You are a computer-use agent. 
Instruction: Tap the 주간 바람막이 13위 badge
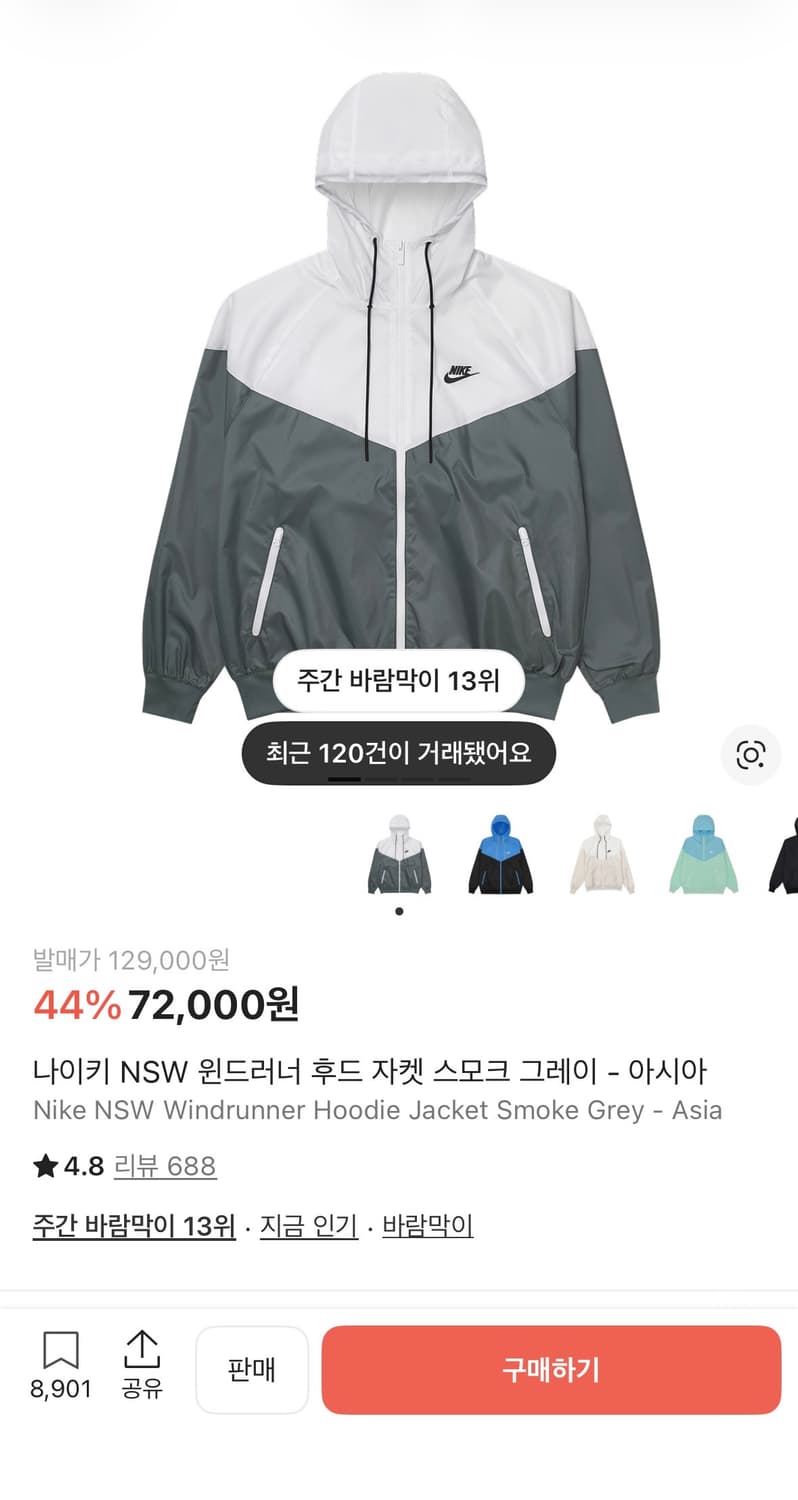tap(401, 679)
